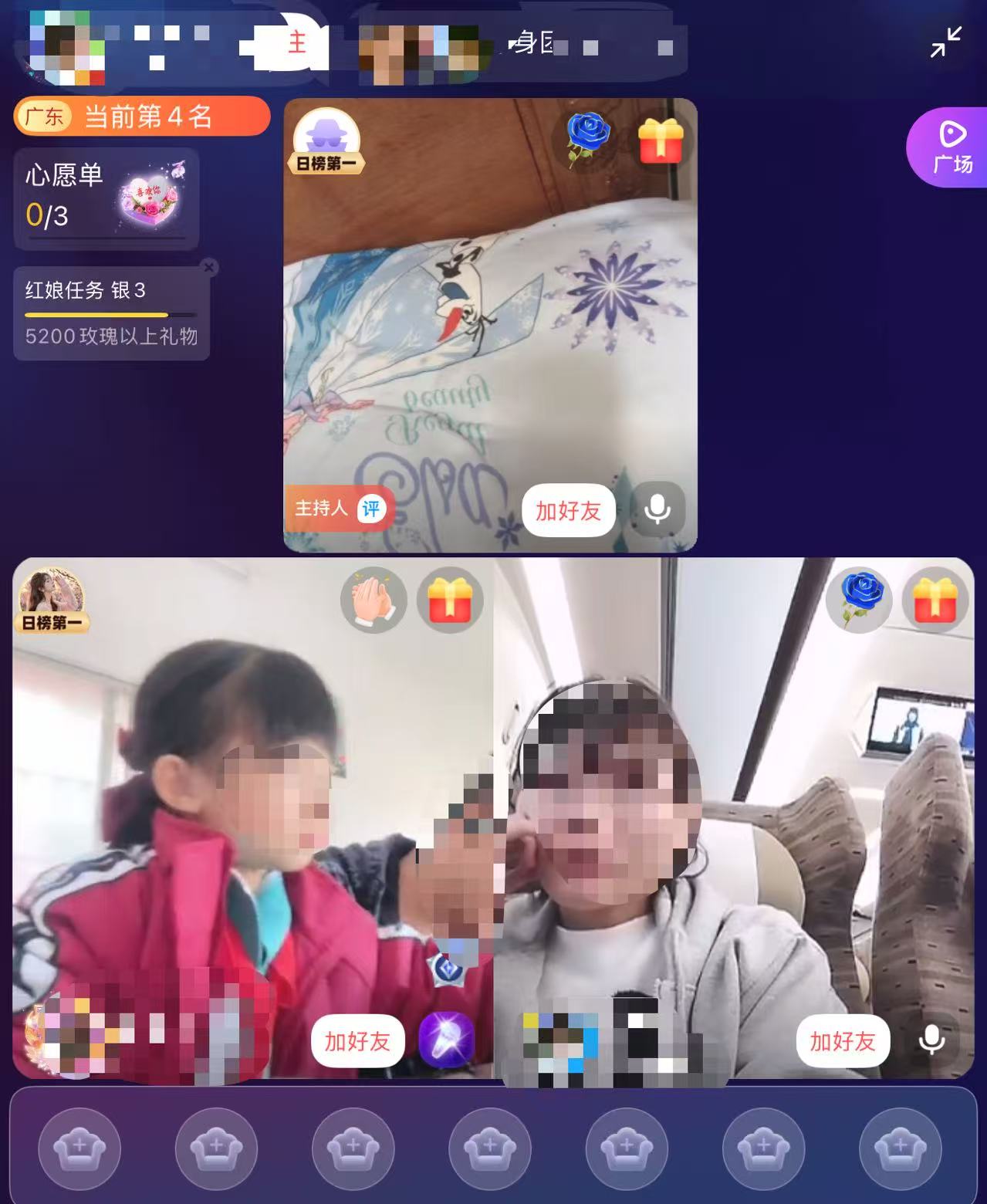The height and width of the screenshot is (1204, 987).
Task: Add the host (主持人) as friend
Action: (568, 510)
